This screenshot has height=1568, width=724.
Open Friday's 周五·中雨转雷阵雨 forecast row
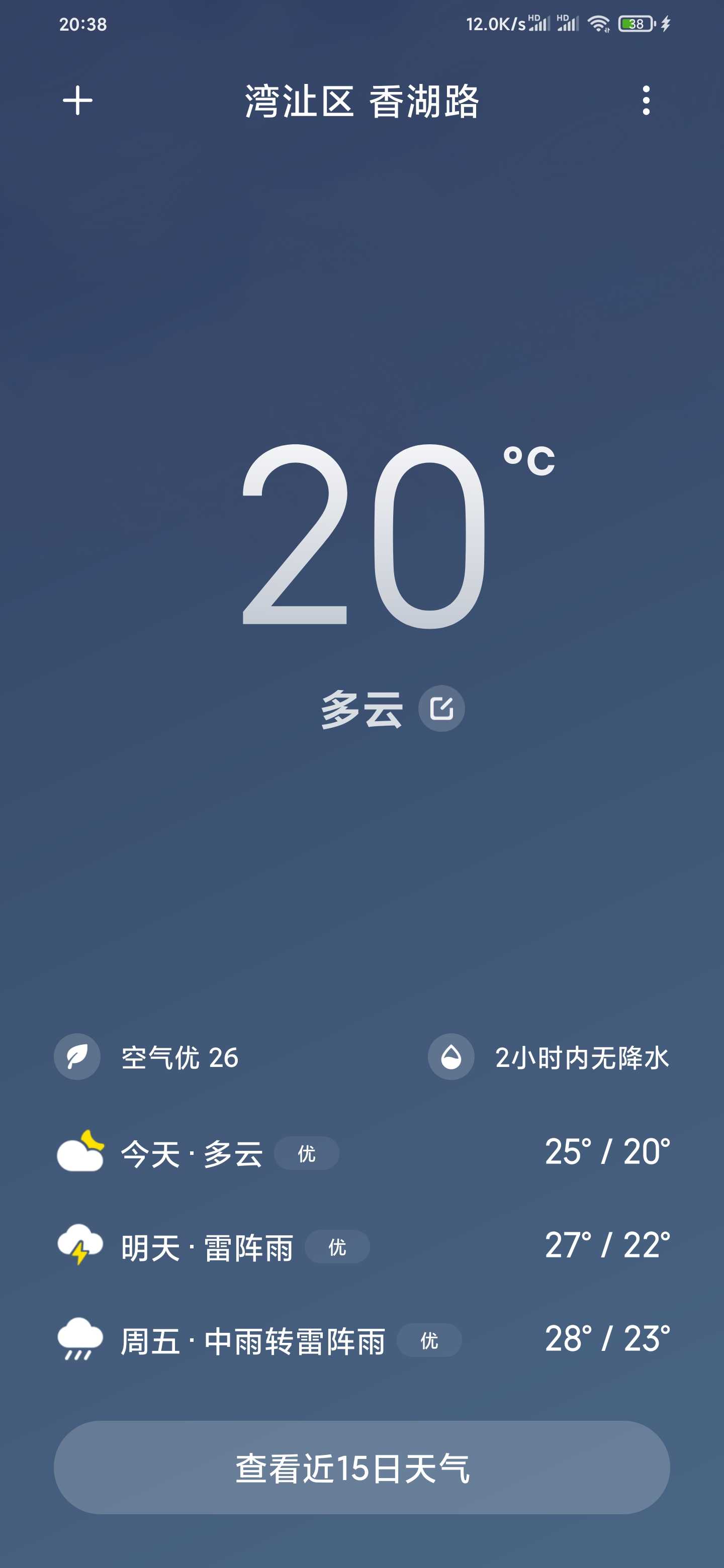tap(363, 1340)
